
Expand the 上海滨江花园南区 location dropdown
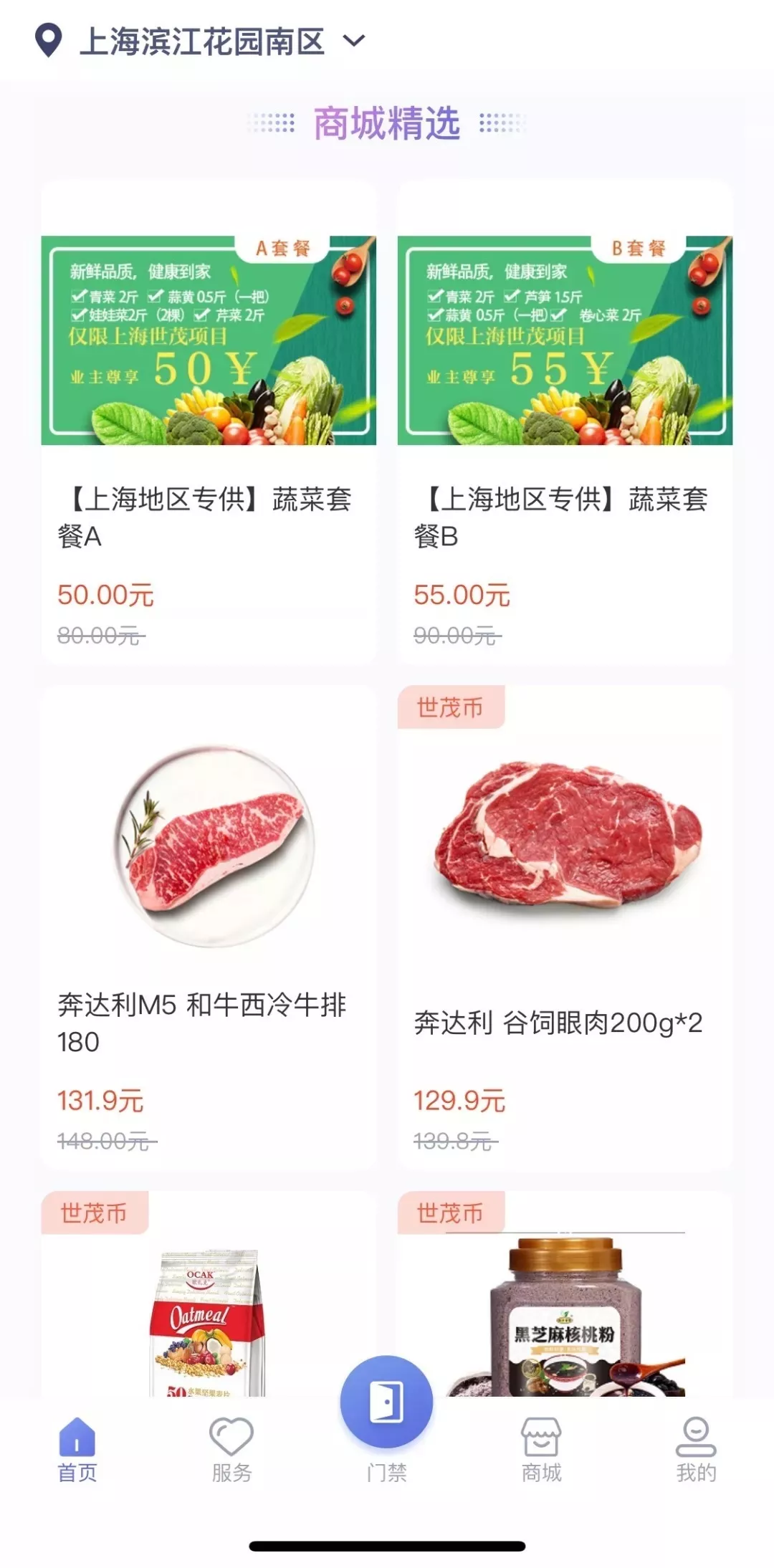354,41
